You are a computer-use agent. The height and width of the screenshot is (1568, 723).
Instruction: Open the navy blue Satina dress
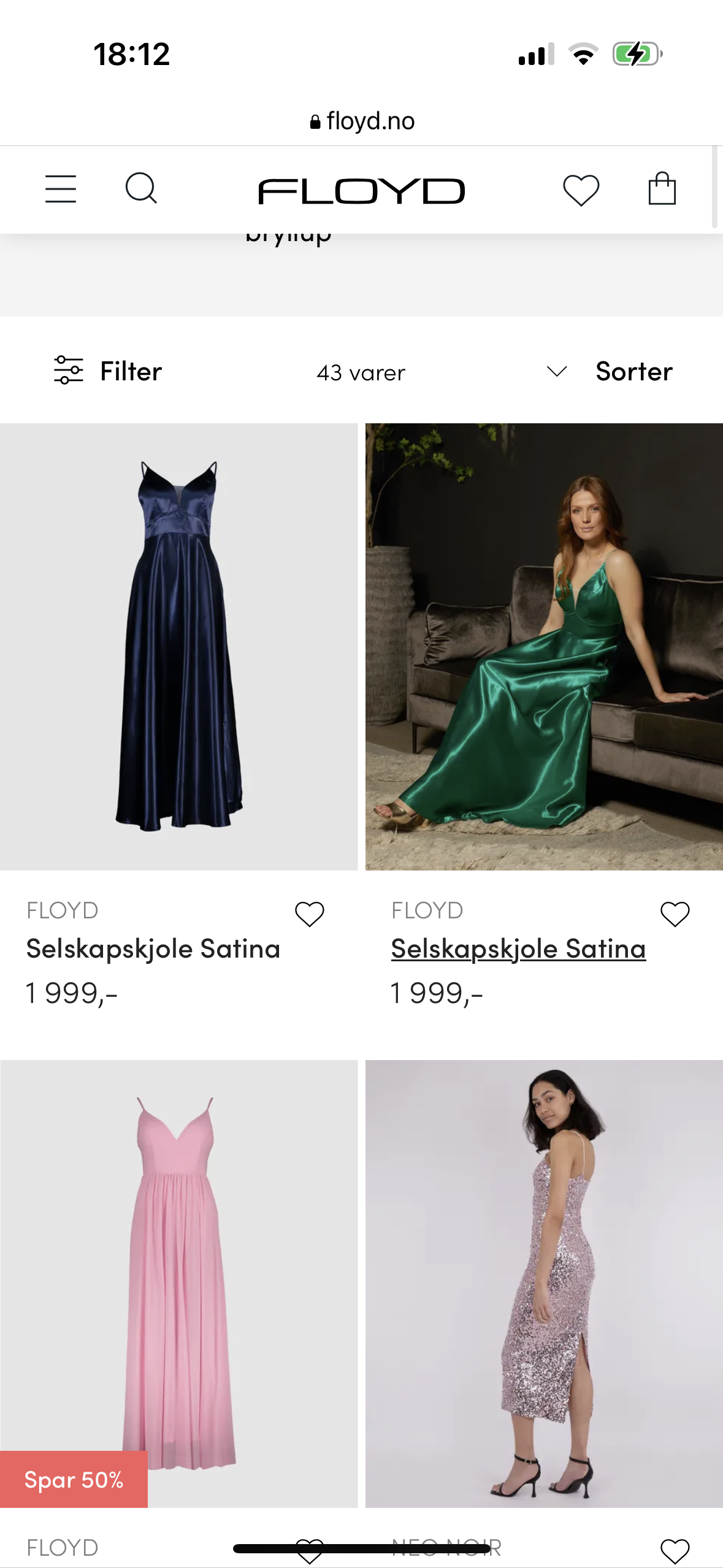(178, 646)
